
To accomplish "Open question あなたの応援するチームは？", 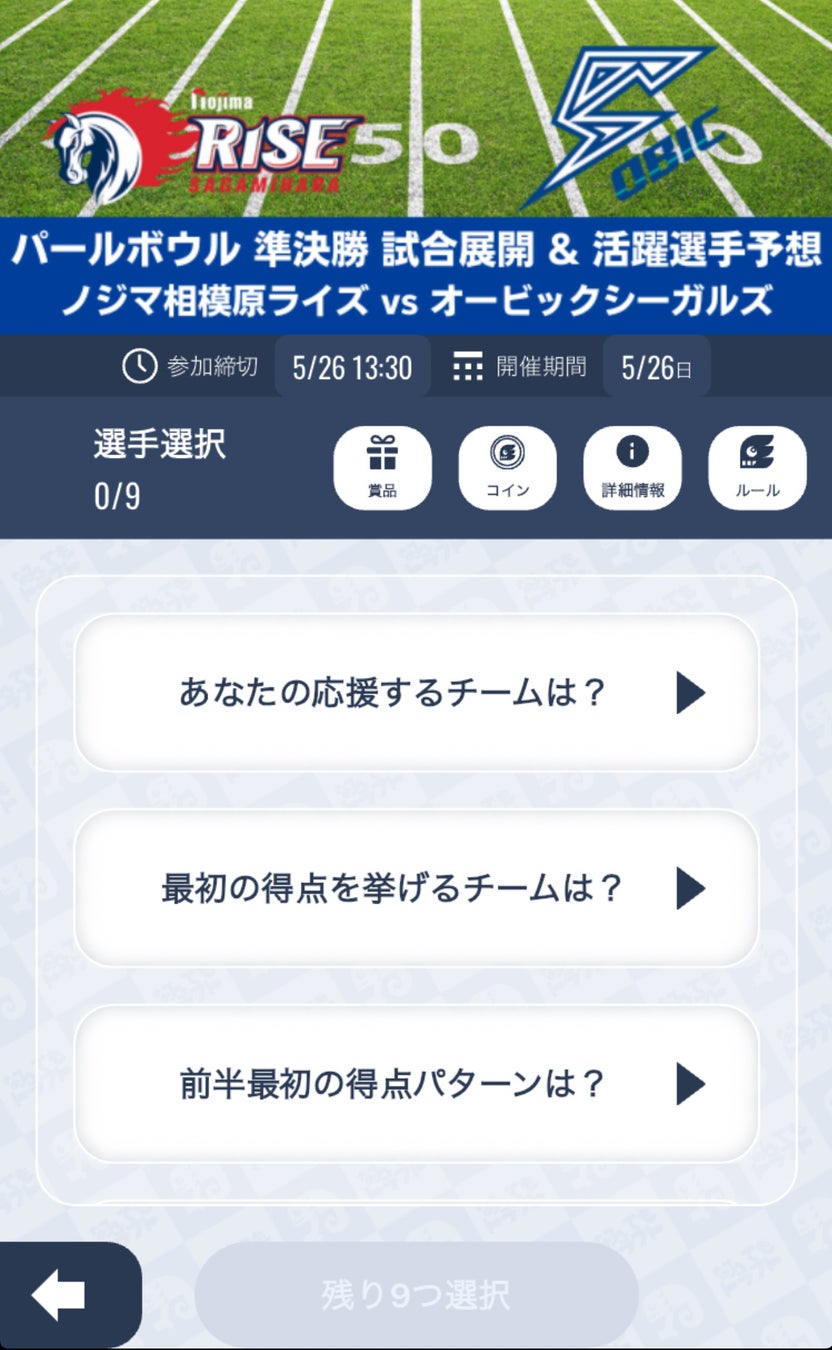I will click(x=416, y=692).
